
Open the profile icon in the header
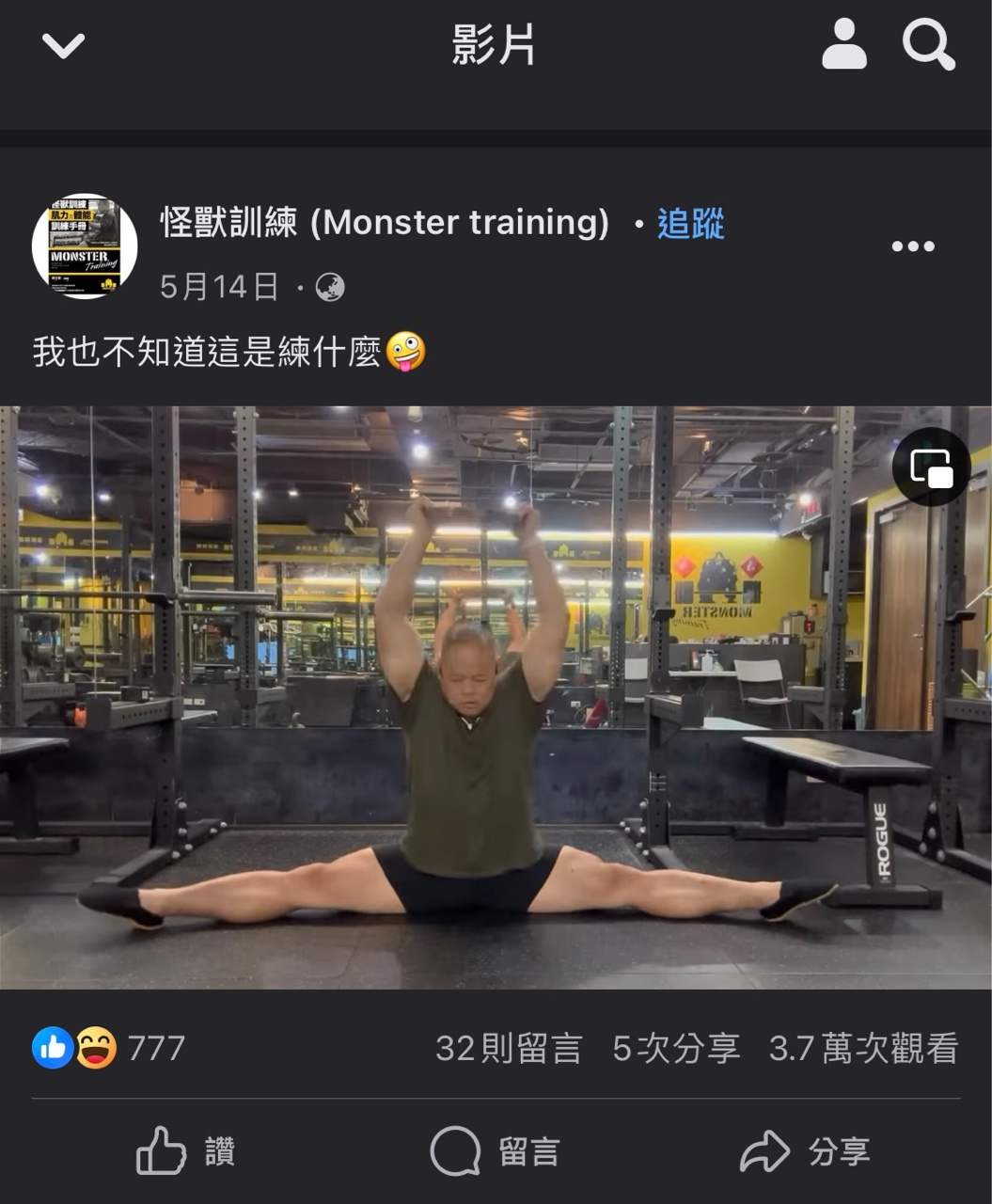point(843,44)
